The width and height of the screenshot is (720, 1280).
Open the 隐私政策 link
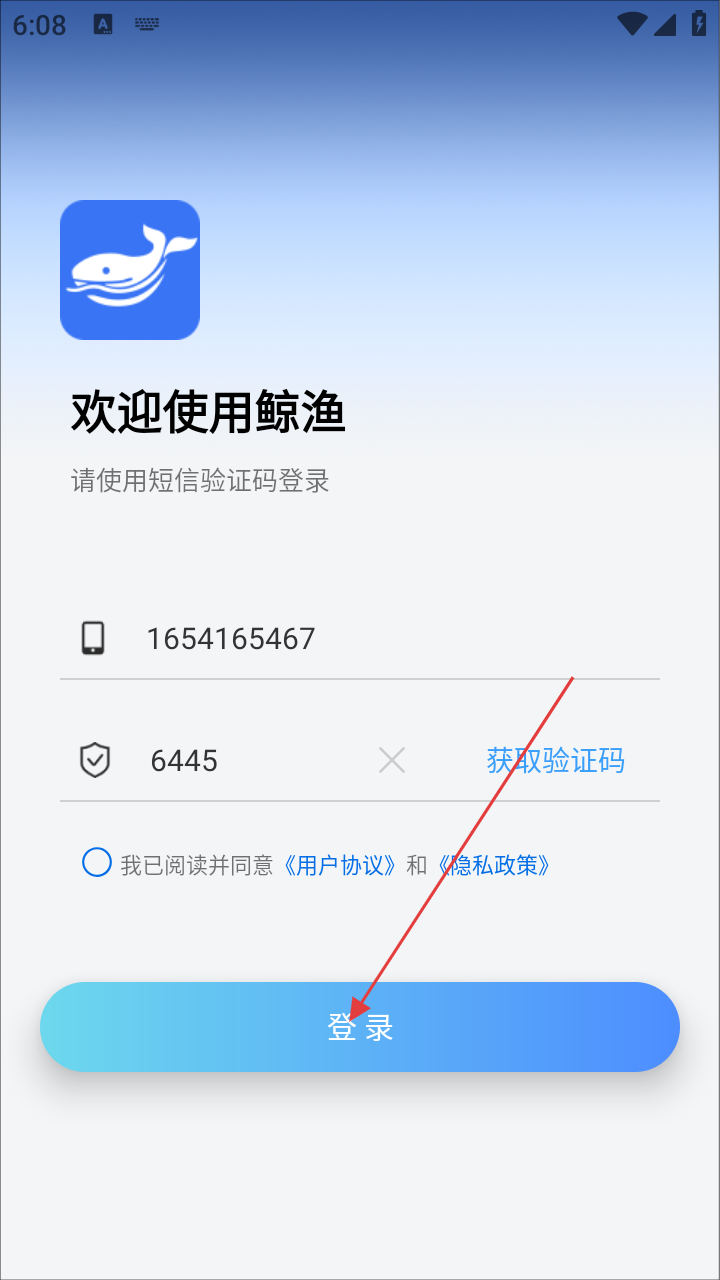[x=494, y=865]
